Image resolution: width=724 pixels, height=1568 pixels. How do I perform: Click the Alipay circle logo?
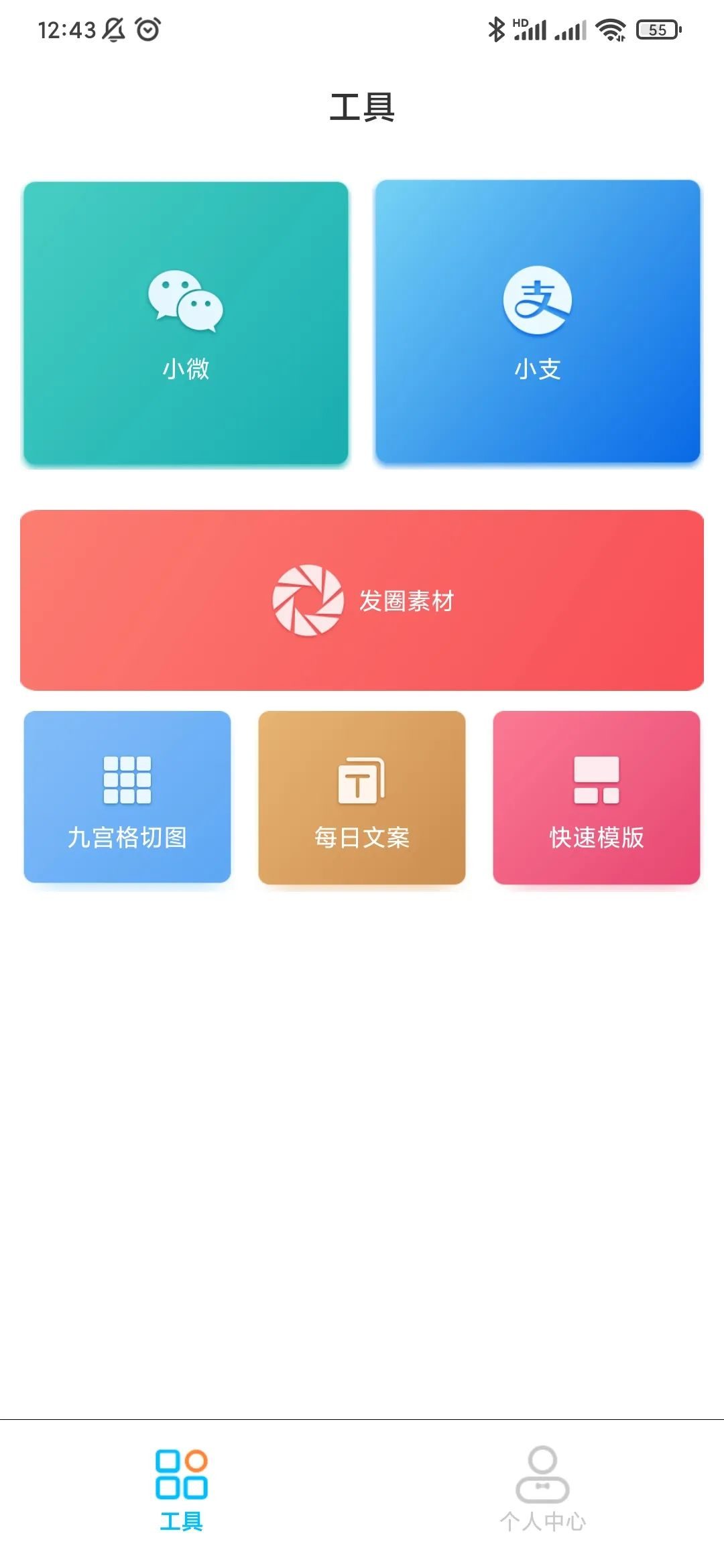point(536,300)
